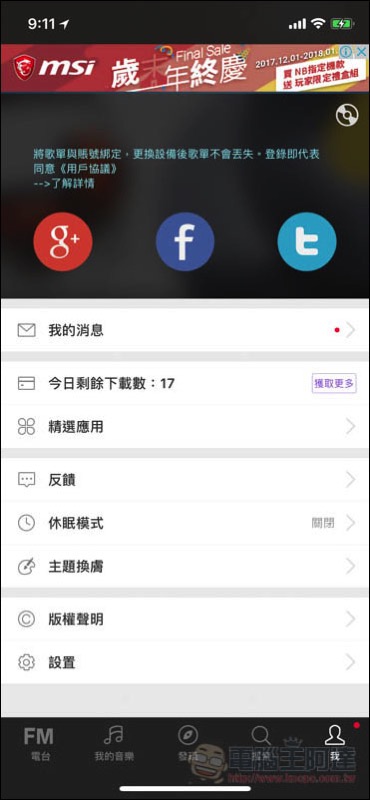Close the MSI ad banner
The height and width of the screenshot is (800, 370).
361,52
